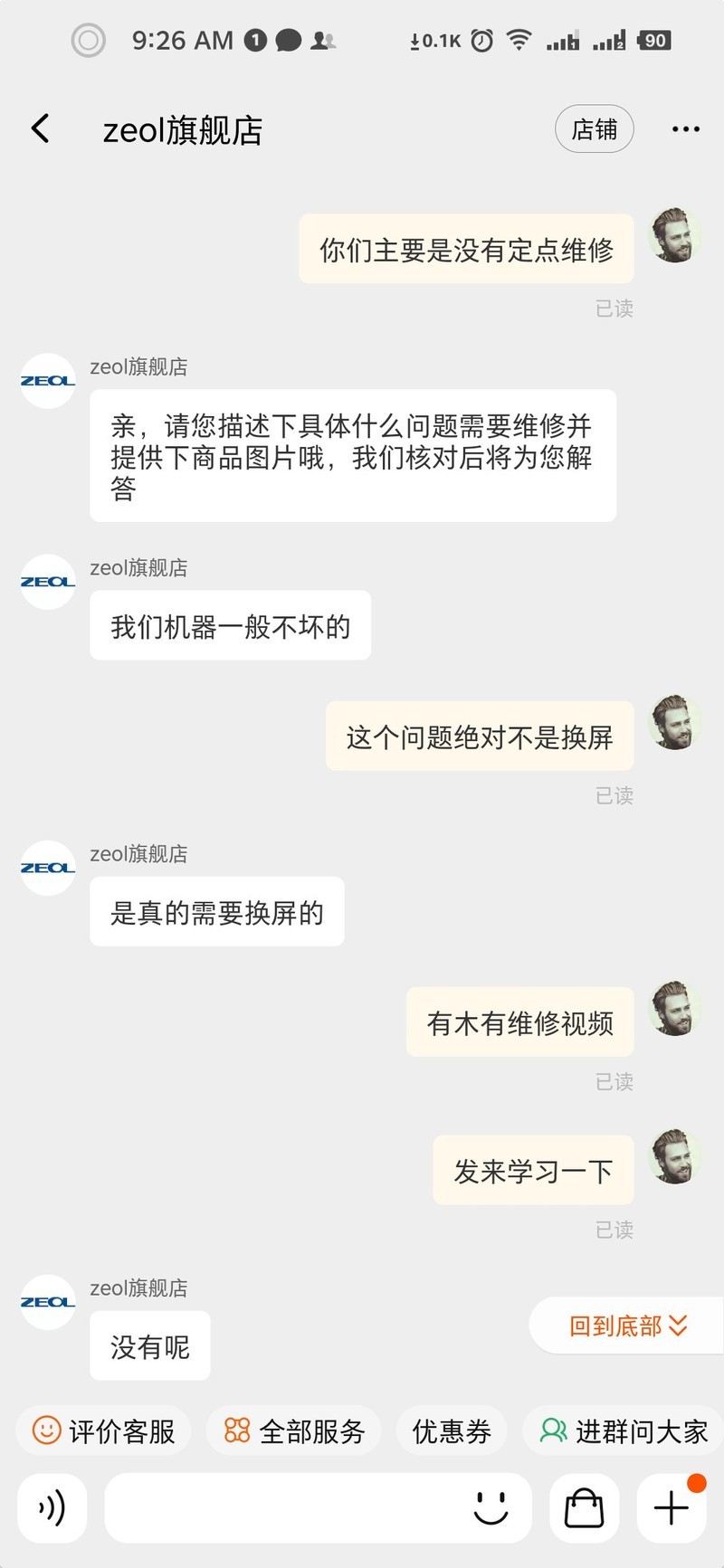The image size is (724, 1568).
Task: Tap the back arrow chevron
Action: [x=40, y=128]
